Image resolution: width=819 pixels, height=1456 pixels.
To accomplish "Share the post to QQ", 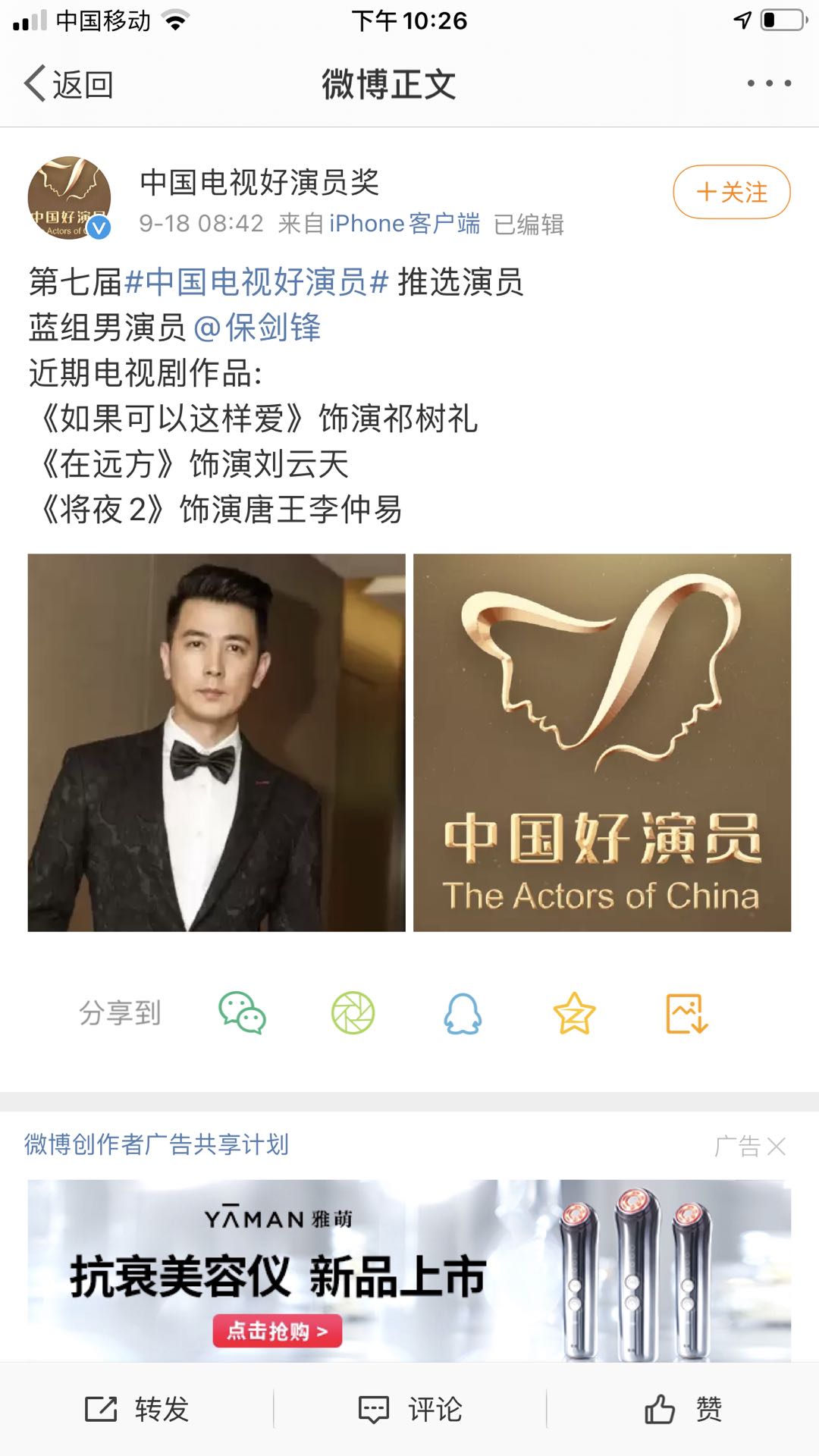I will [463, 1013].
